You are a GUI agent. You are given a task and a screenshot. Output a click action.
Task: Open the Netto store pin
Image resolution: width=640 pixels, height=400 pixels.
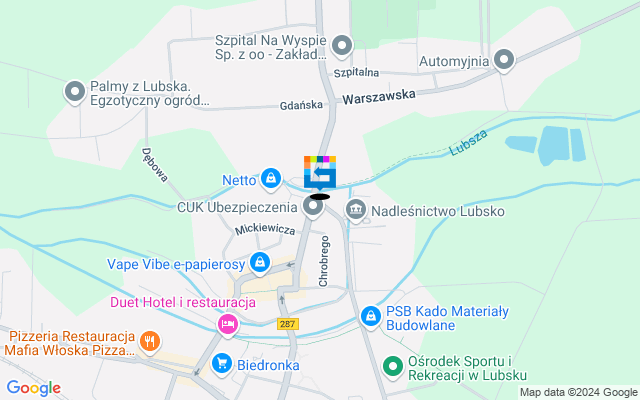(x=269, y=179)
